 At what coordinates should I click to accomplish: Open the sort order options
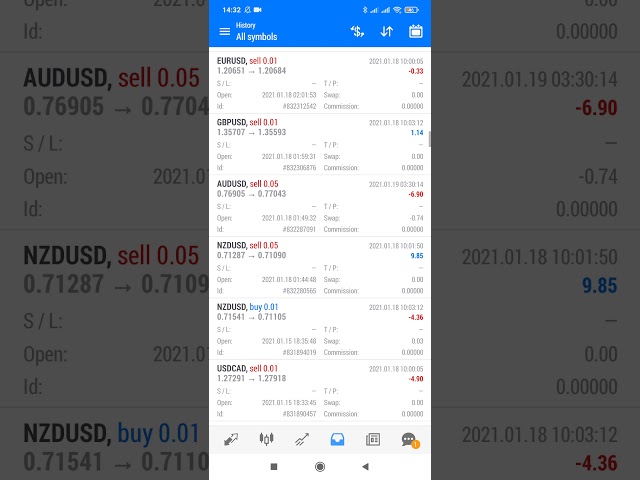(x=386, y=31)
